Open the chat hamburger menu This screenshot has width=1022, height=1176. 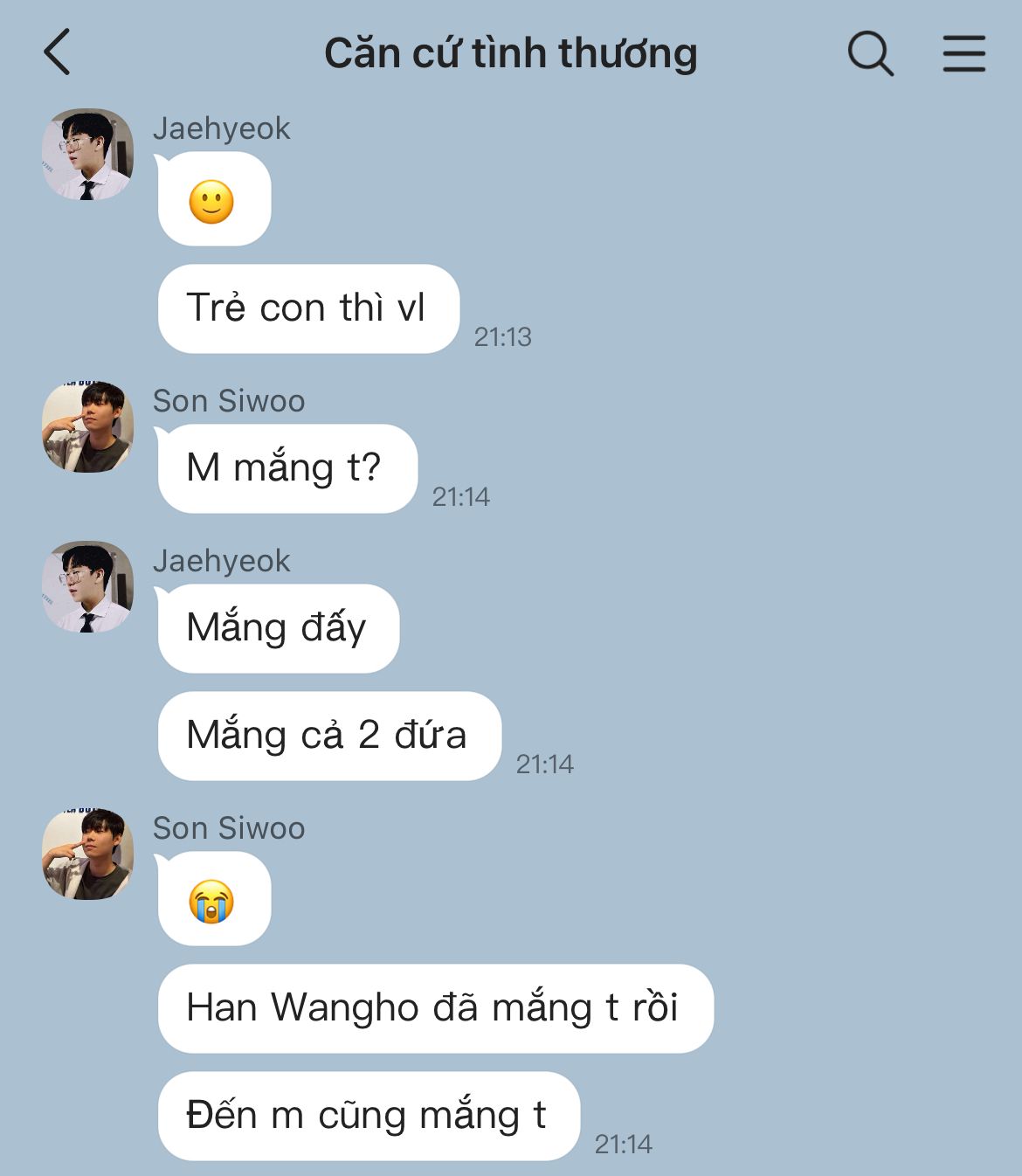tap(963, 54)
